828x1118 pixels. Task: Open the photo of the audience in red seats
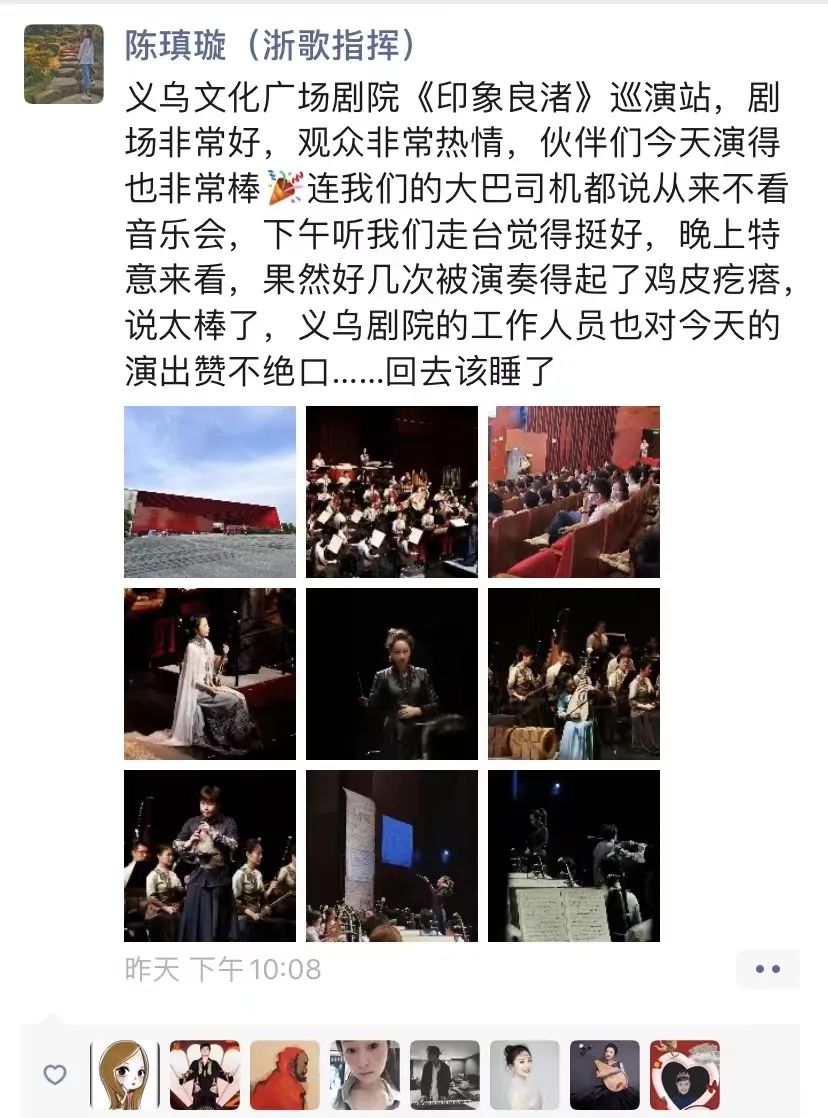tap(574, 492)
